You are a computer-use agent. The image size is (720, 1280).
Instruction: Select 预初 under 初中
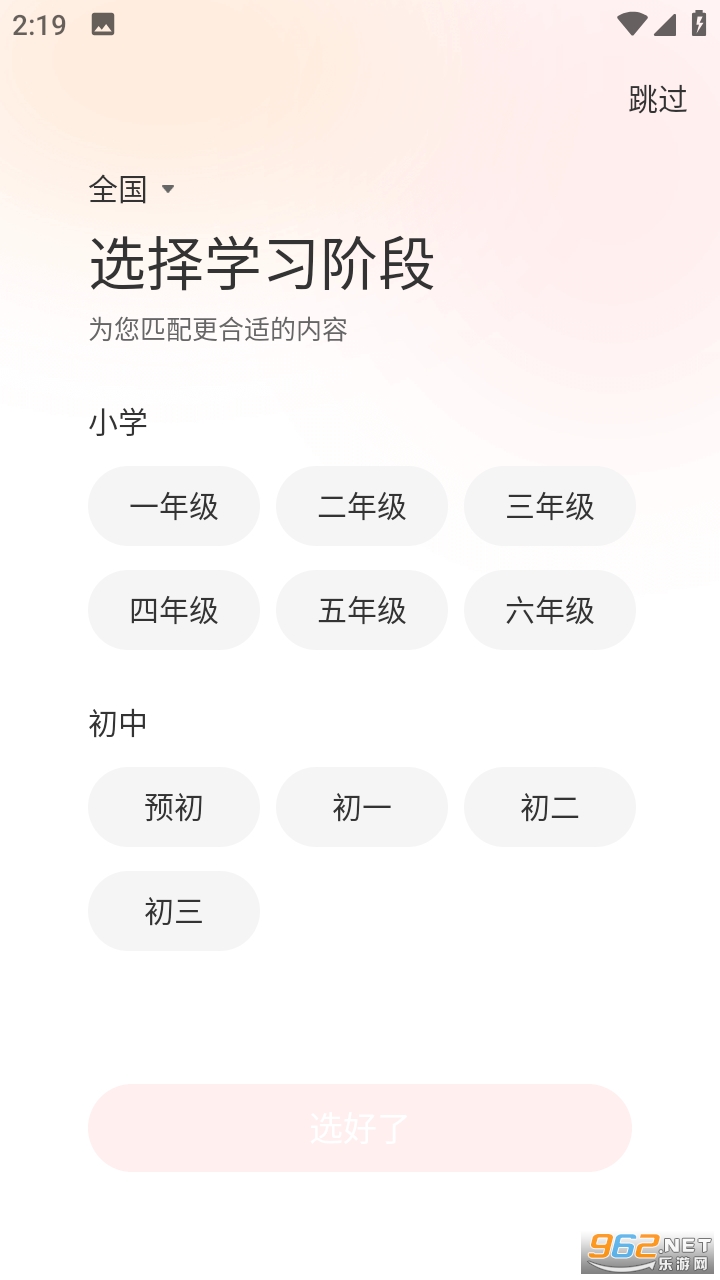(174, 807)
